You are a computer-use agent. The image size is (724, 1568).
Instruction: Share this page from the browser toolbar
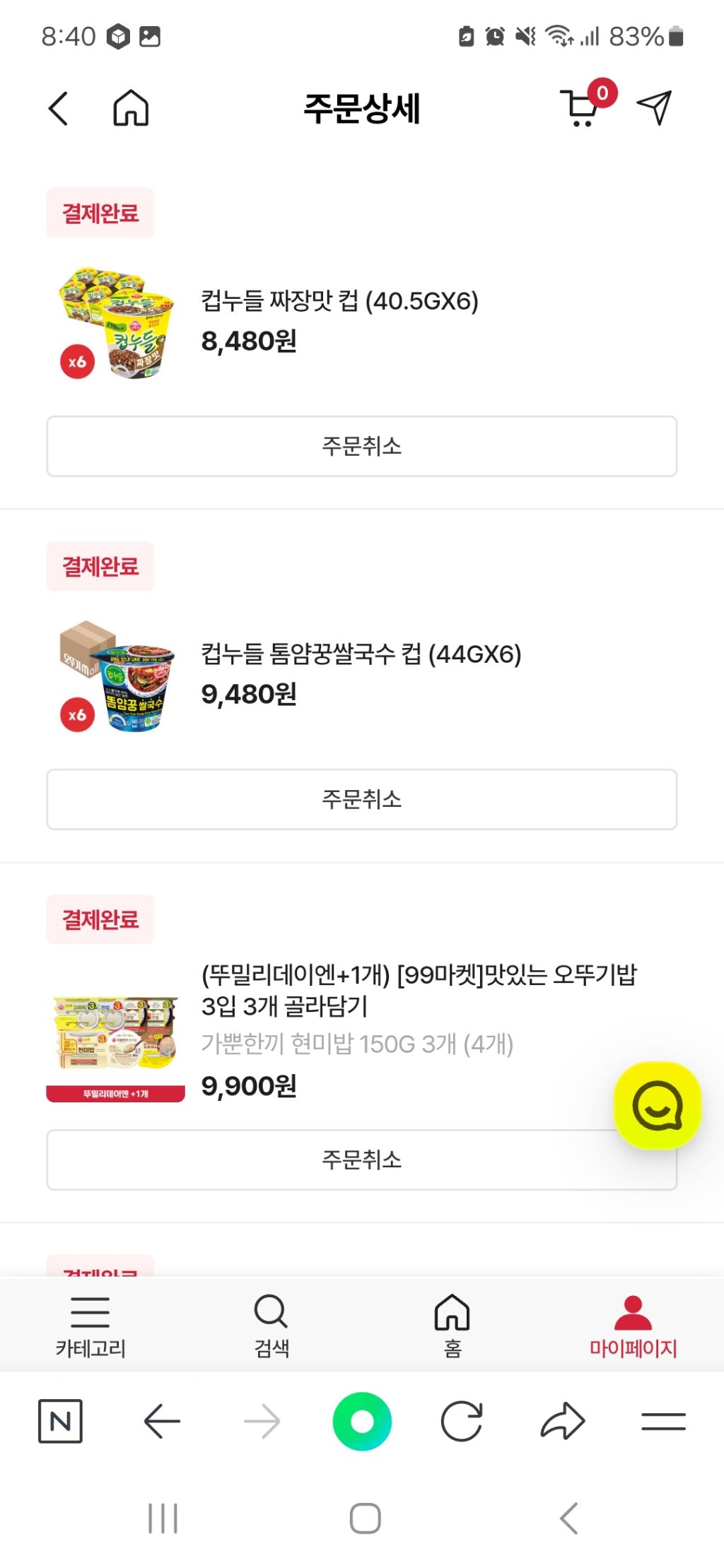[563, 1421]
